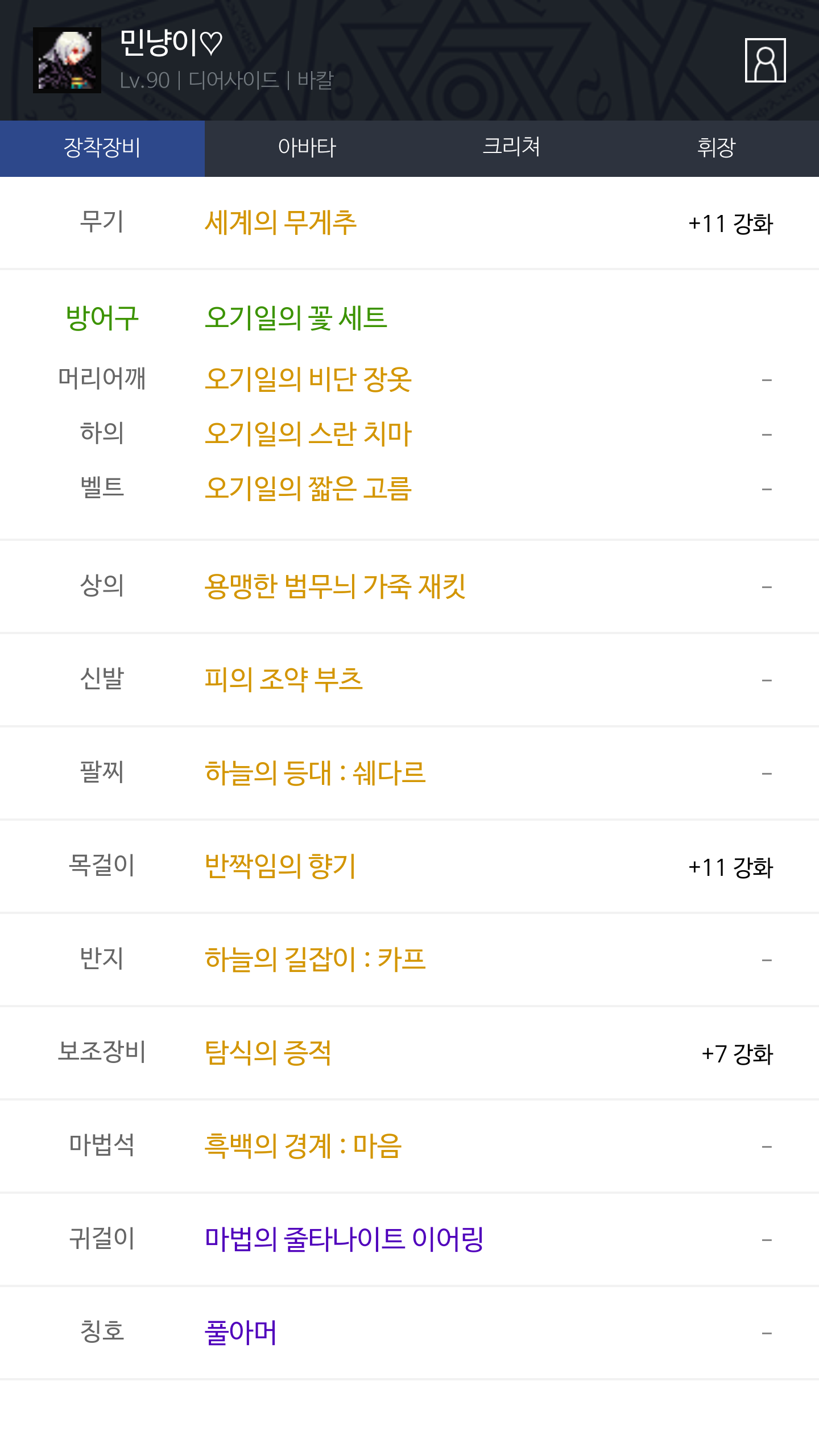
Task: View 마법의 줄타나이트 이어링 details
Action: 344,1239
